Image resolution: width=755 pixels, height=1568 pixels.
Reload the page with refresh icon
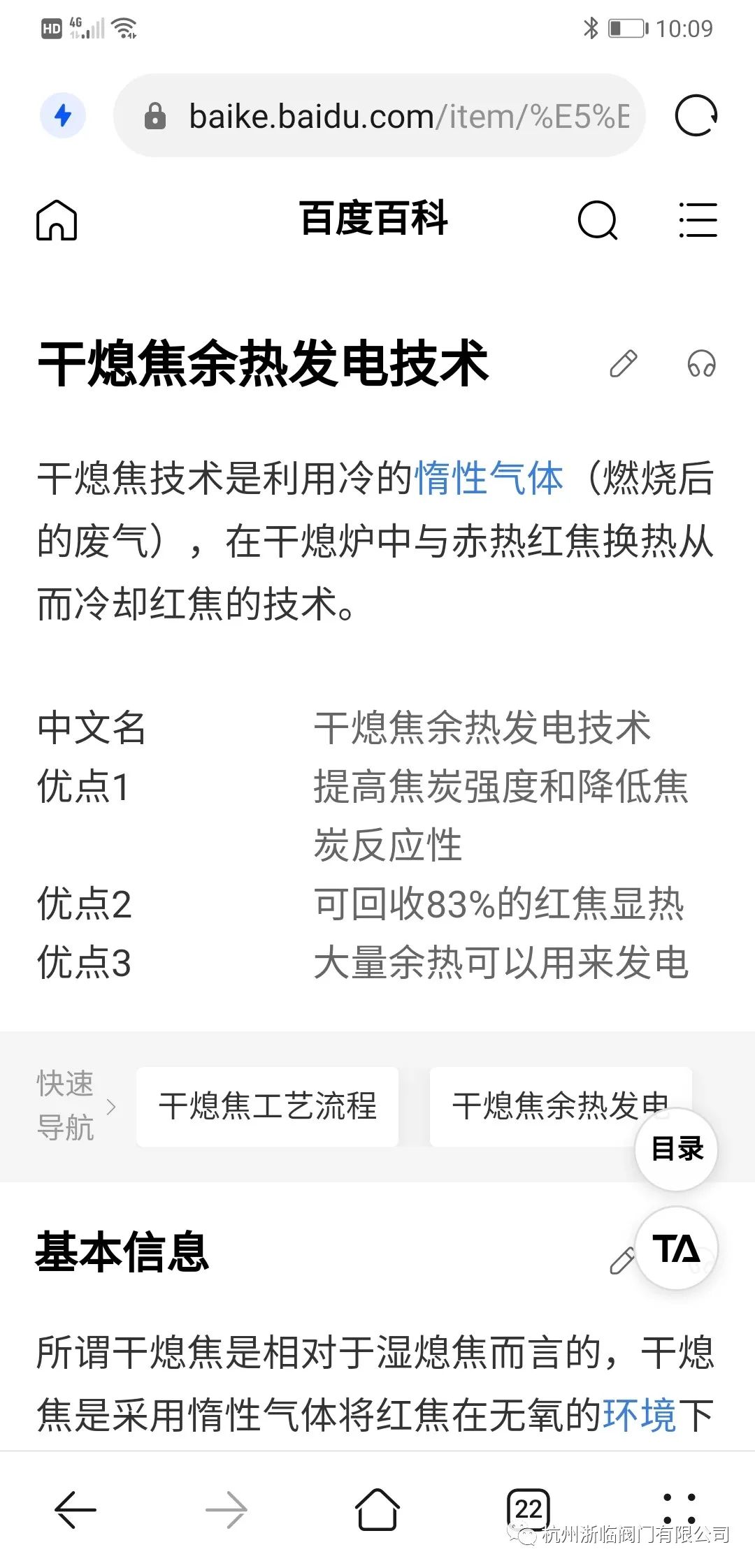696,115
